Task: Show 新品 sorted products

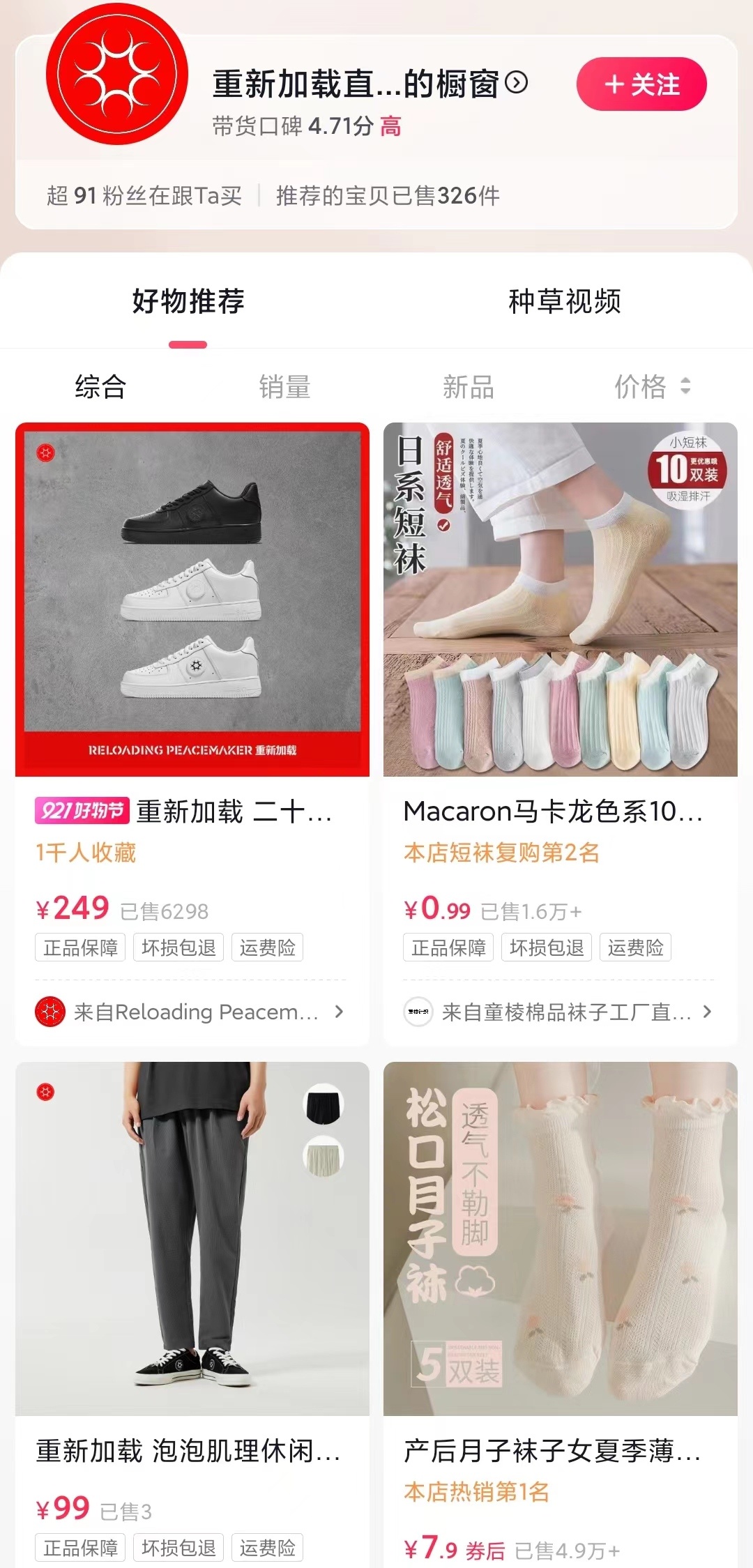Action: pos(469,386)
